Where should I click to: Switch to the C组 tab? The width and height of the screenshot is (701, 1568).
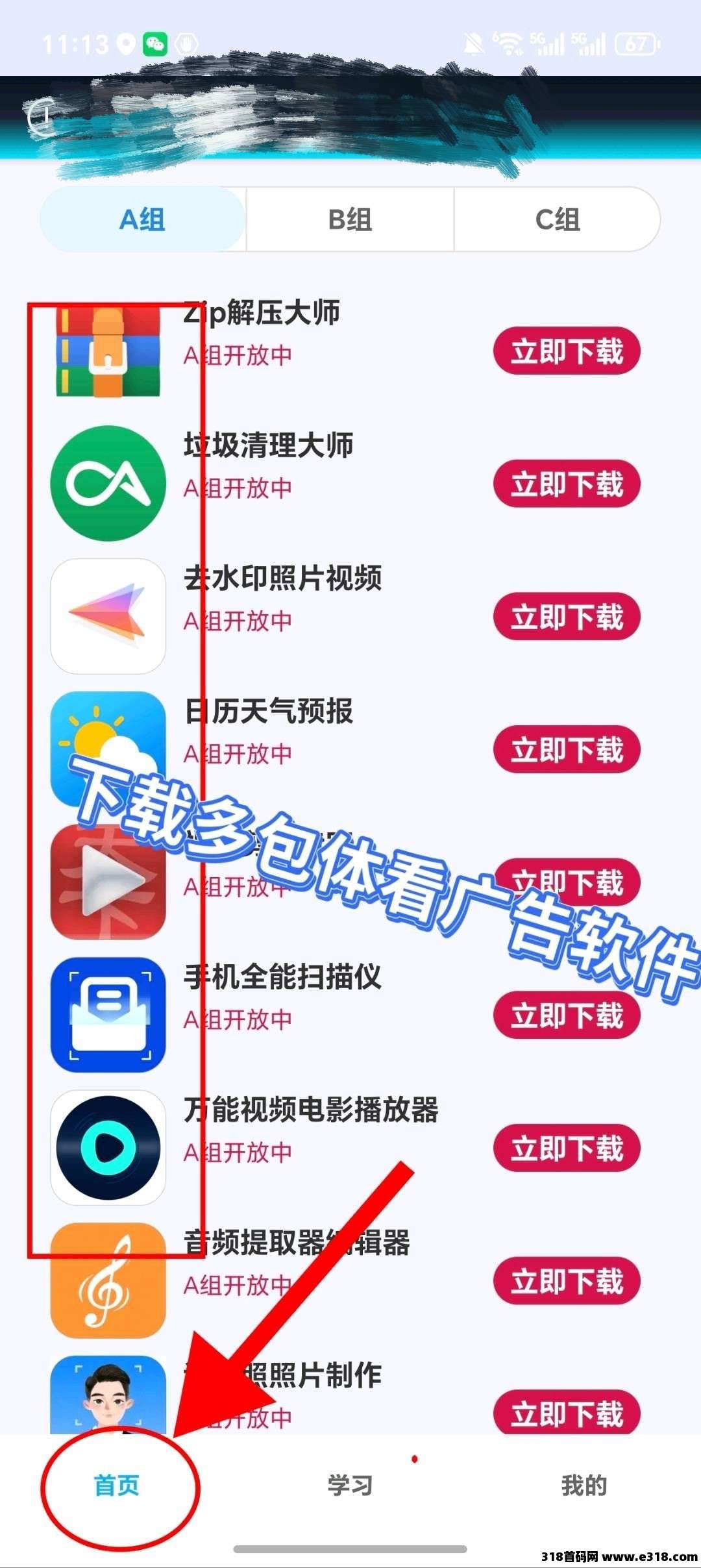[x=557, y=219]
